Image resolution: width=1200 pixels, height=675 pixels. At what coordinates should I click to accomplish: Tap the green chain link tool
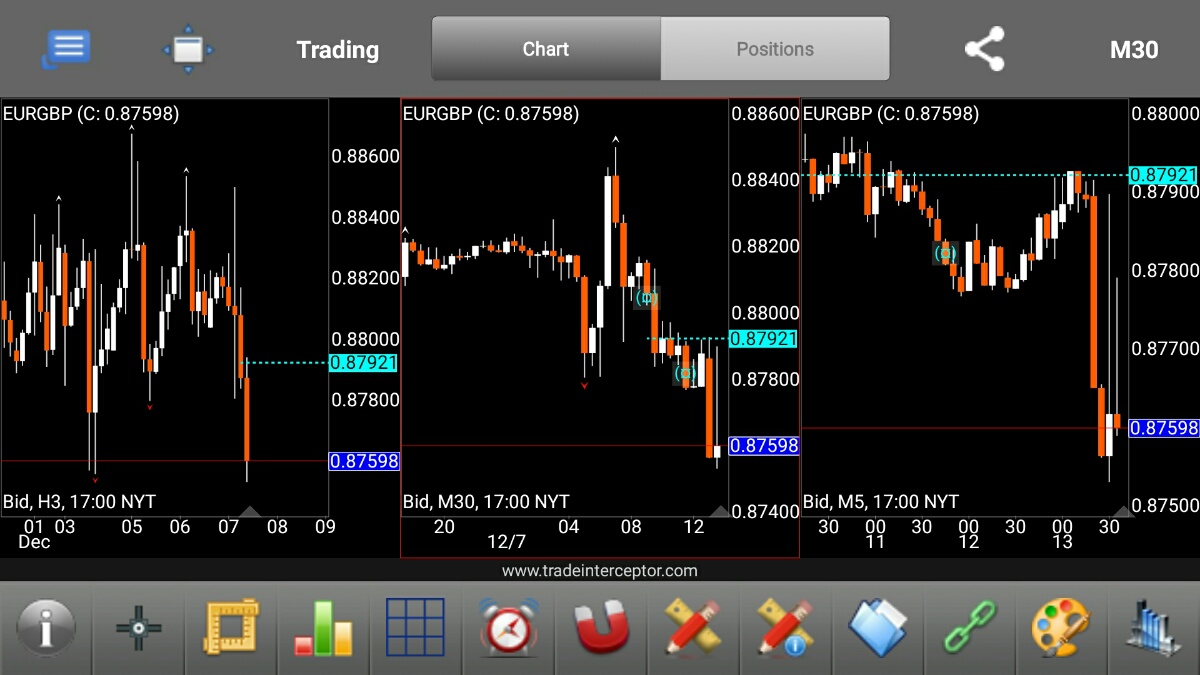point(969,629)
